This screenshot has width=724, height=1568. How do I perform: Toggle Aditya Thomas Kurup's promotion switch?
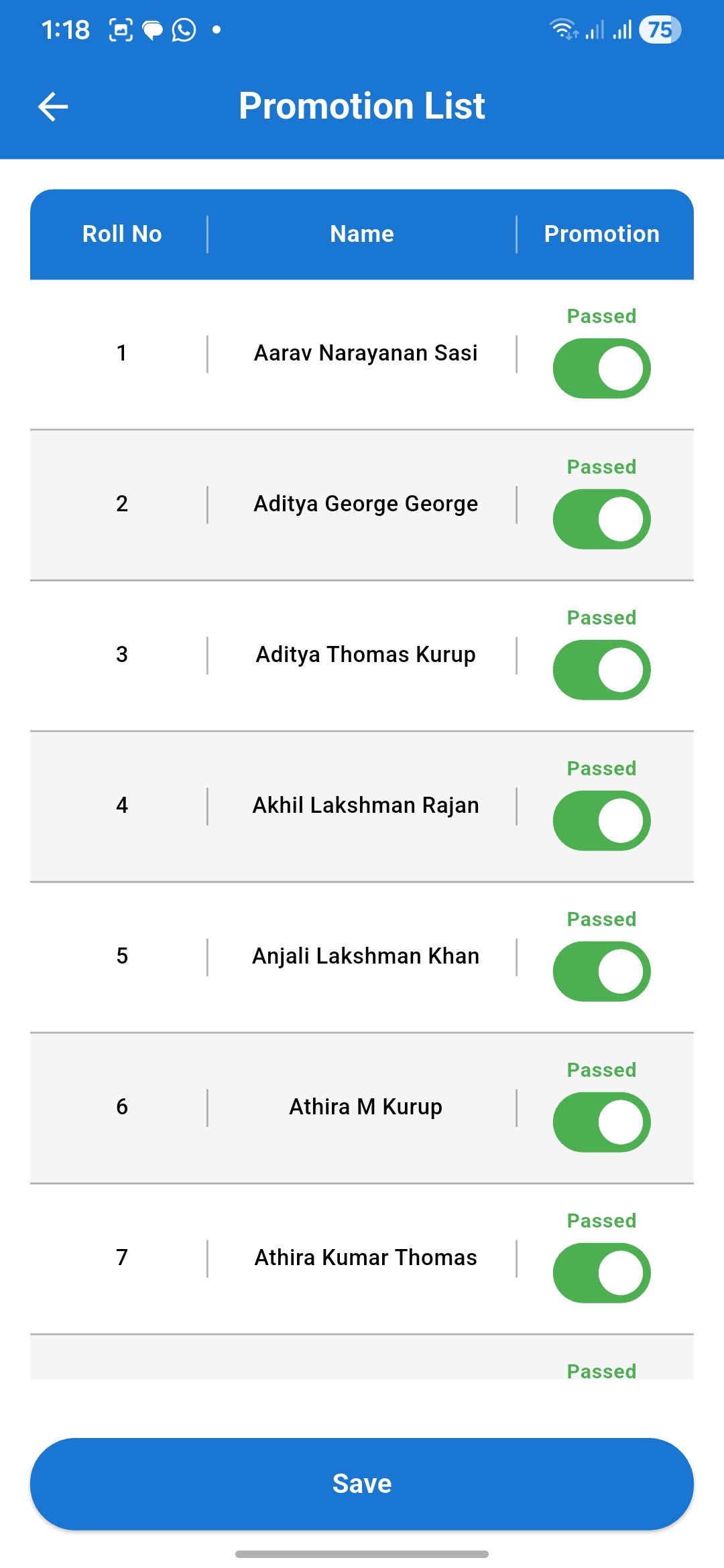(602, 669)
